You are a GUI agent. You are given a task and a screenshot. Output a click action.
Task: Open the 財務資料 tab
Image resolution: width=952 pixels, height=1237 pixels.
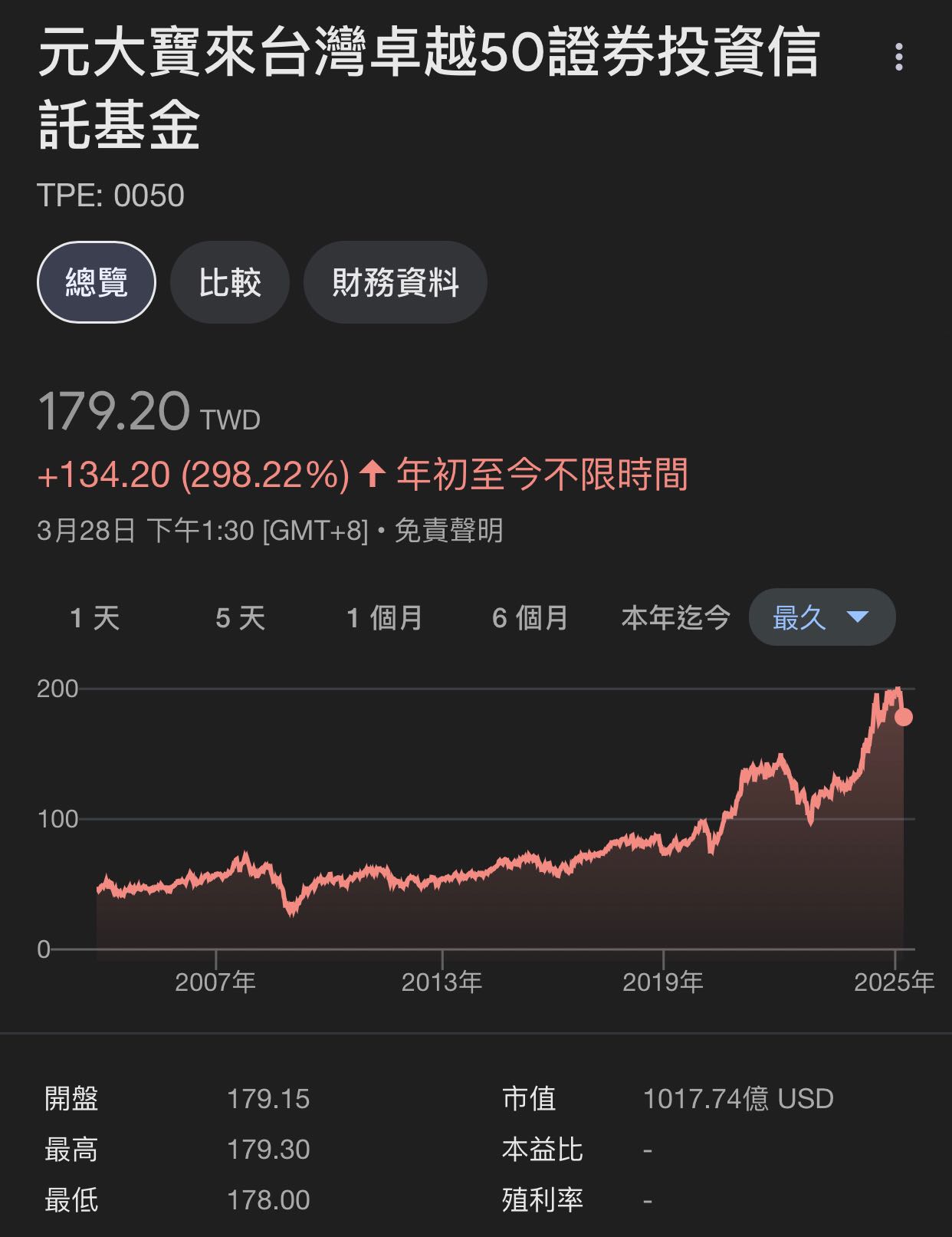click(x=395, y=281)
